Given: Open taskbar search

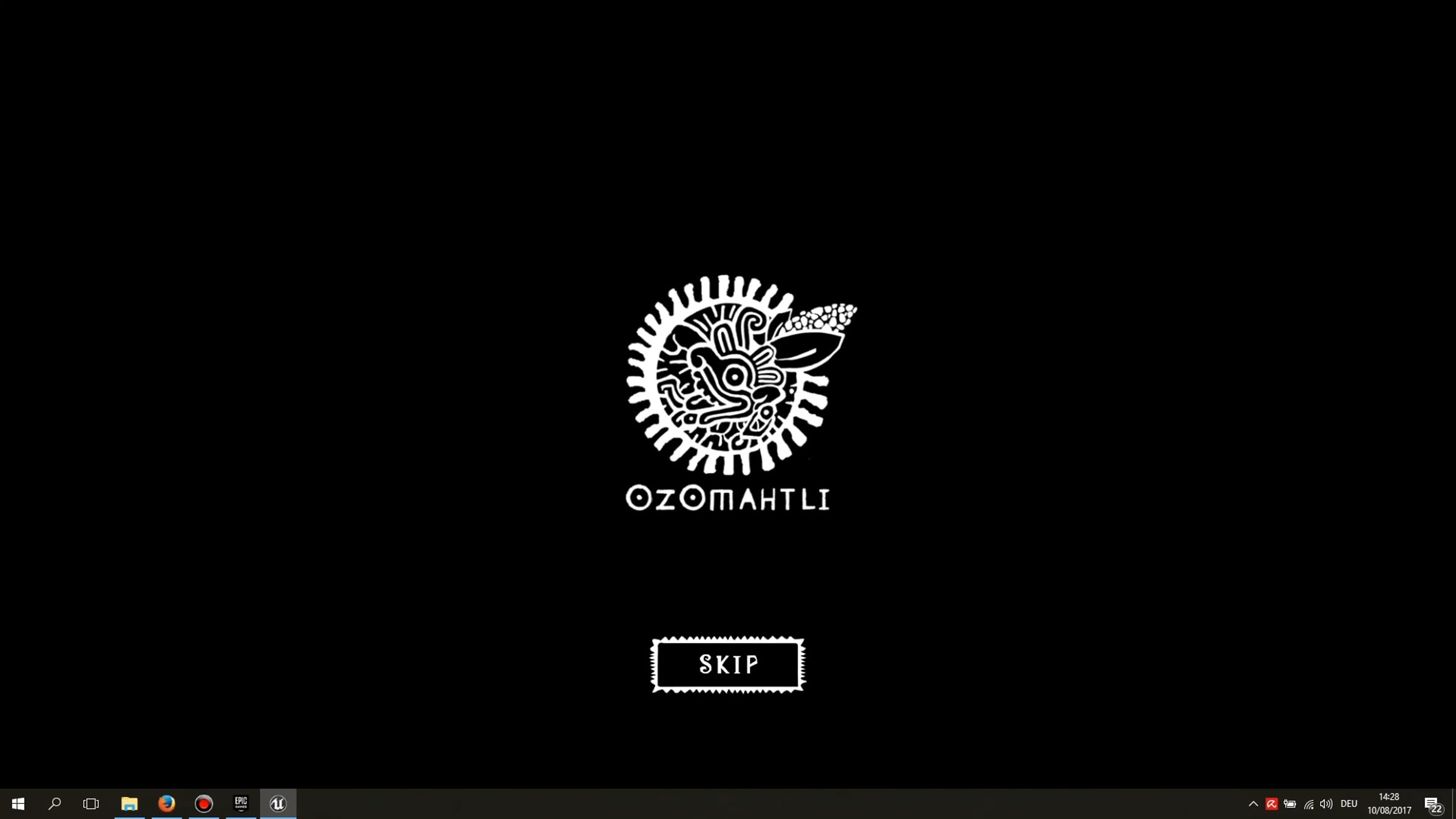Looking at the screenshot, I should 55,804.
